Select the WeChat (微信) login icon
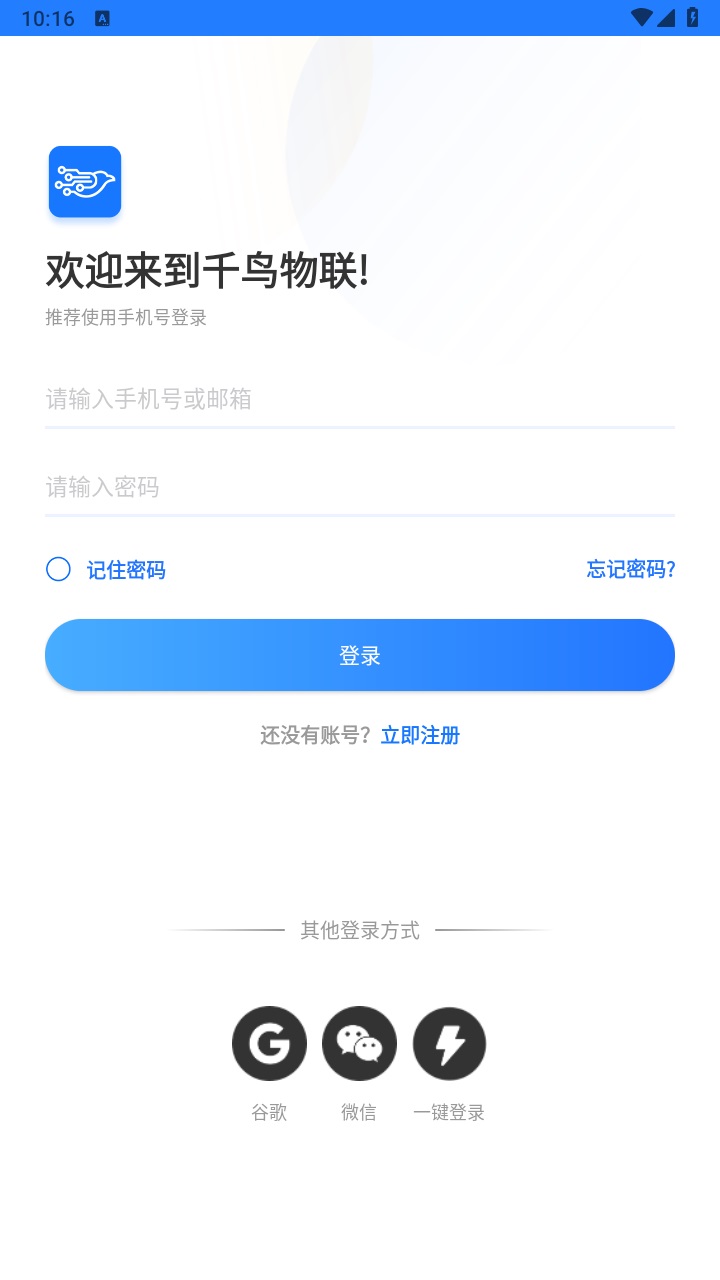720x1280 pixels. click(x=359, y=1042)
